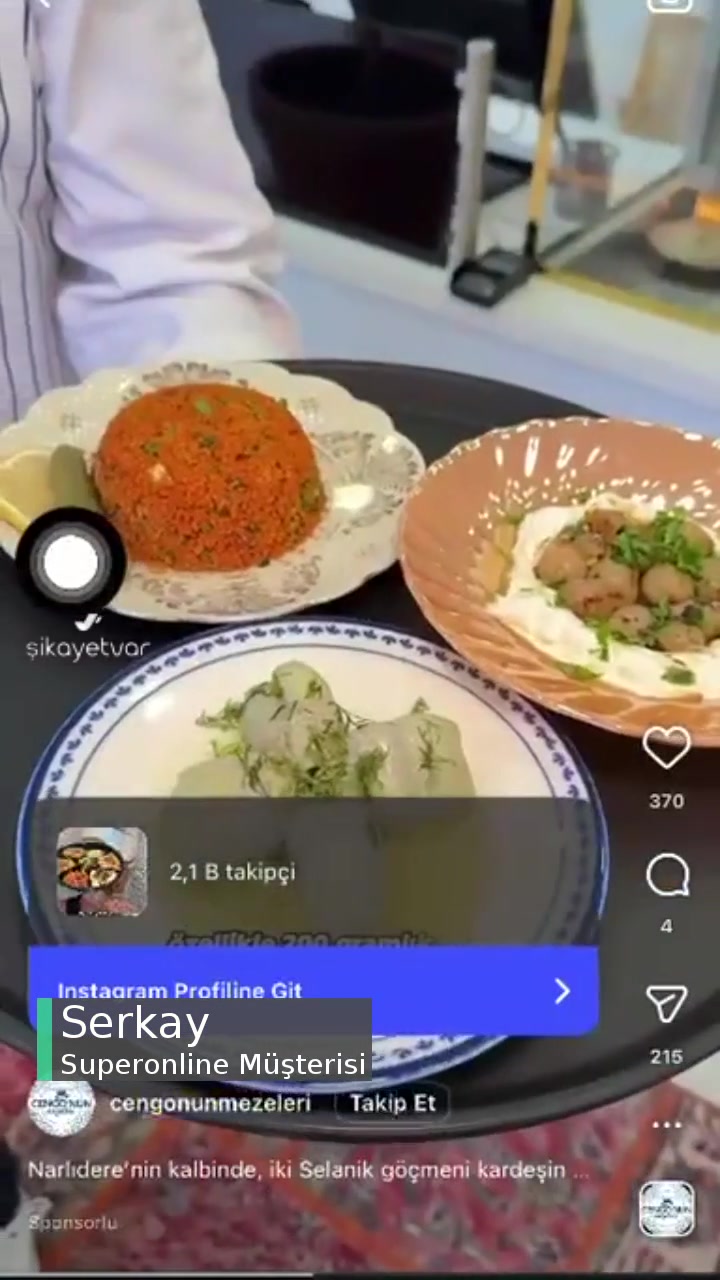Follow the account with Takip Et

click(392, 1103)
